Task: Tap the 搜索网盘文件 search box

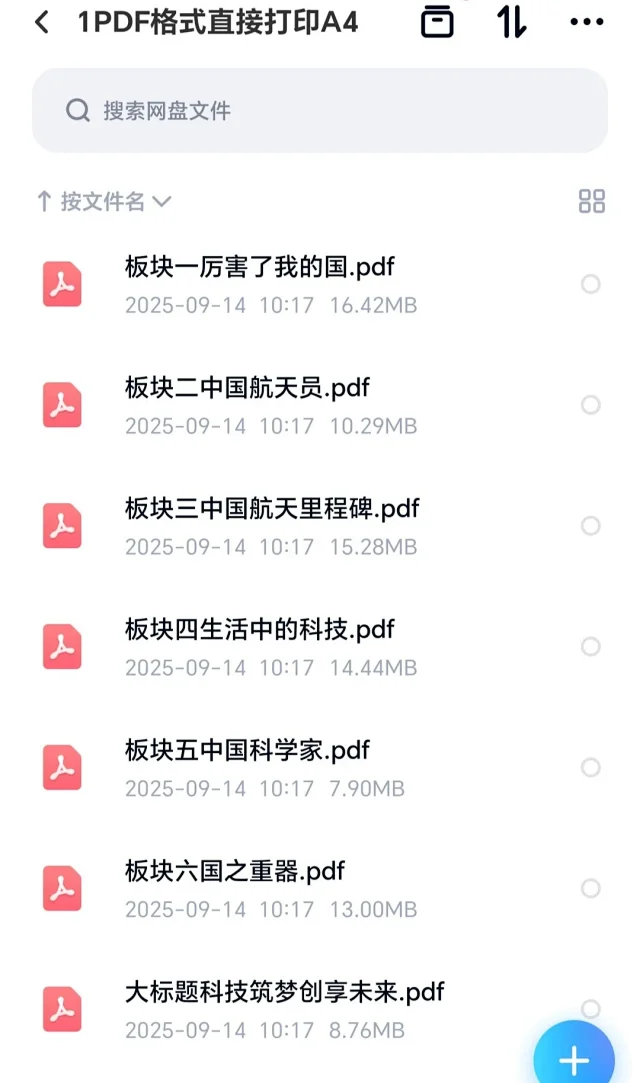Action: pyautogui.click(x=320, y=111)
